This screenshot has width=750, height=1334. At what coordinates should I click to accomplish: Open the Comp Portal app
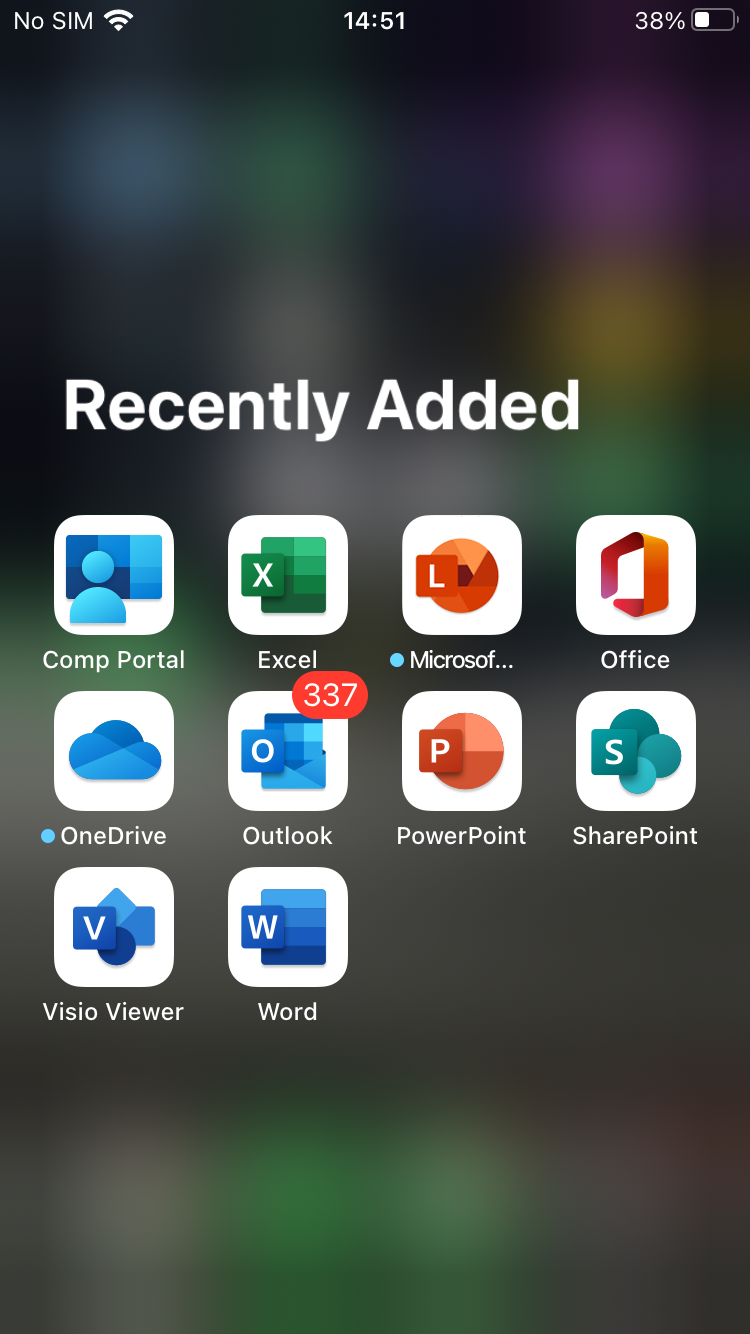coord(114,575)
